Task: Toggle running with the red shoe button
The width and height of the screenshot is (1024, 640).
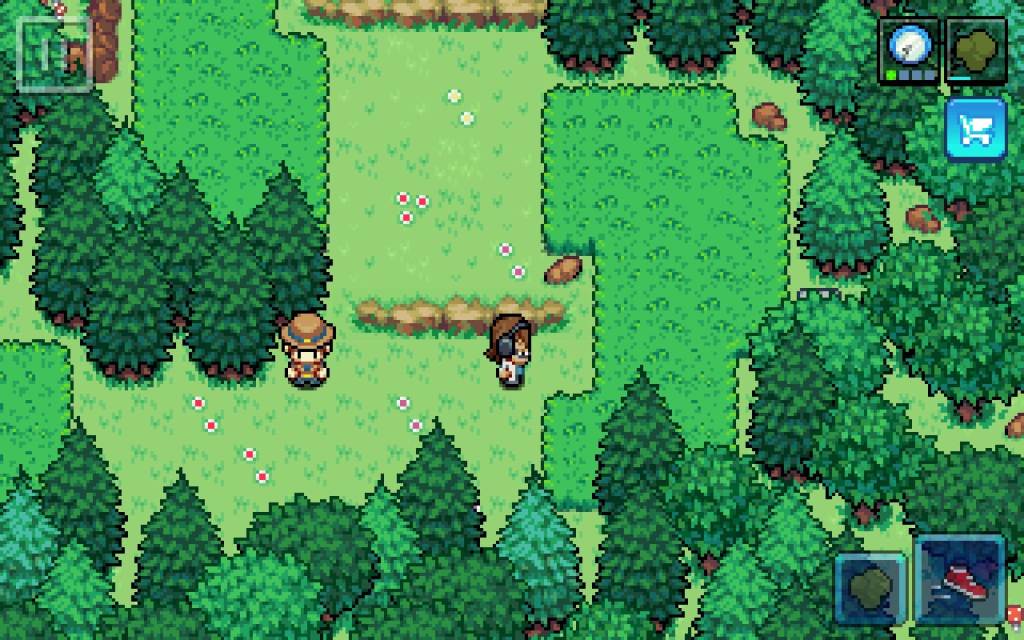Action: (x=961, y=582)
